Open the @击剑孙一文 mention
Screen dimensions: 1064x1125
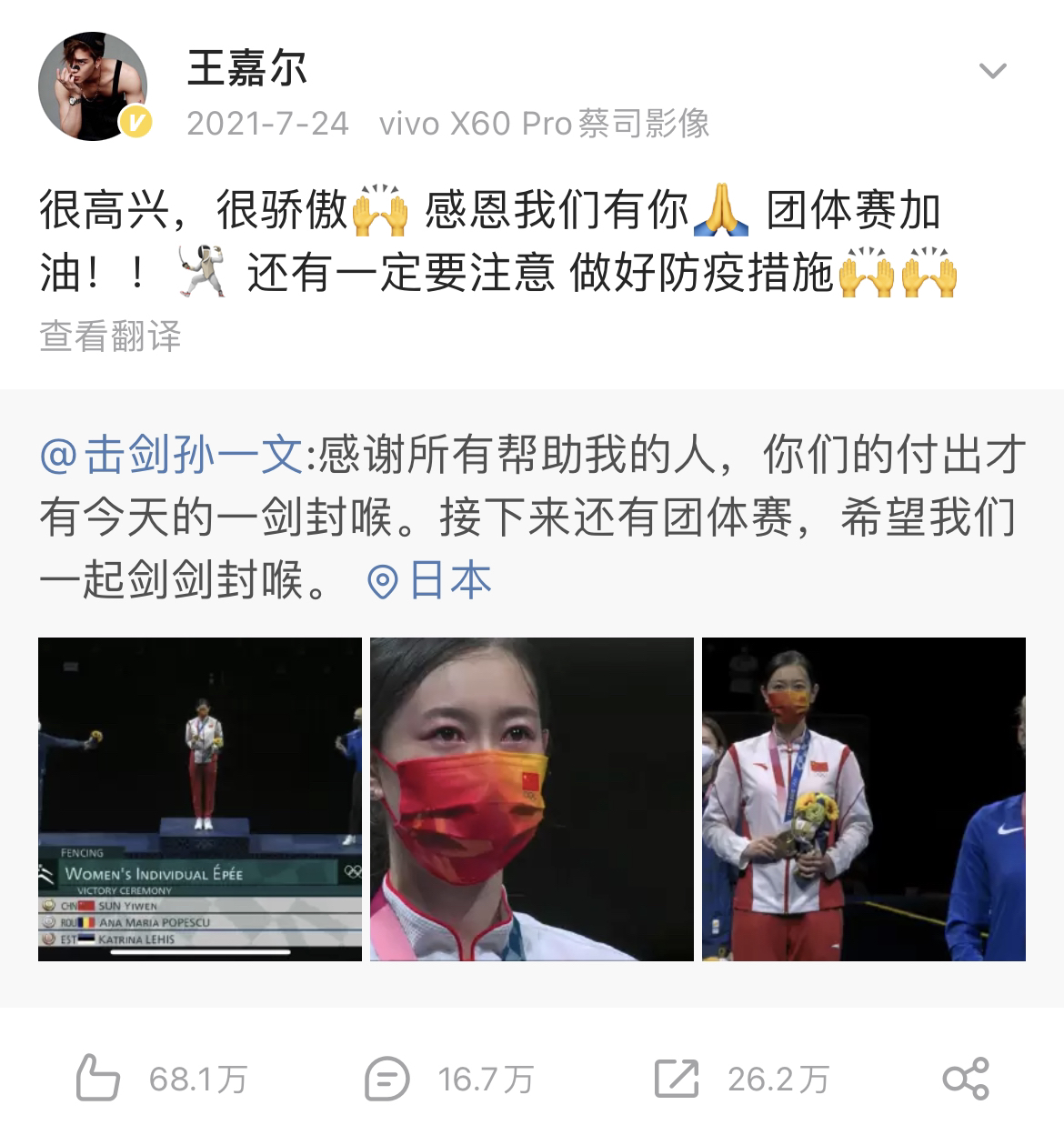[x=171, y=455]
